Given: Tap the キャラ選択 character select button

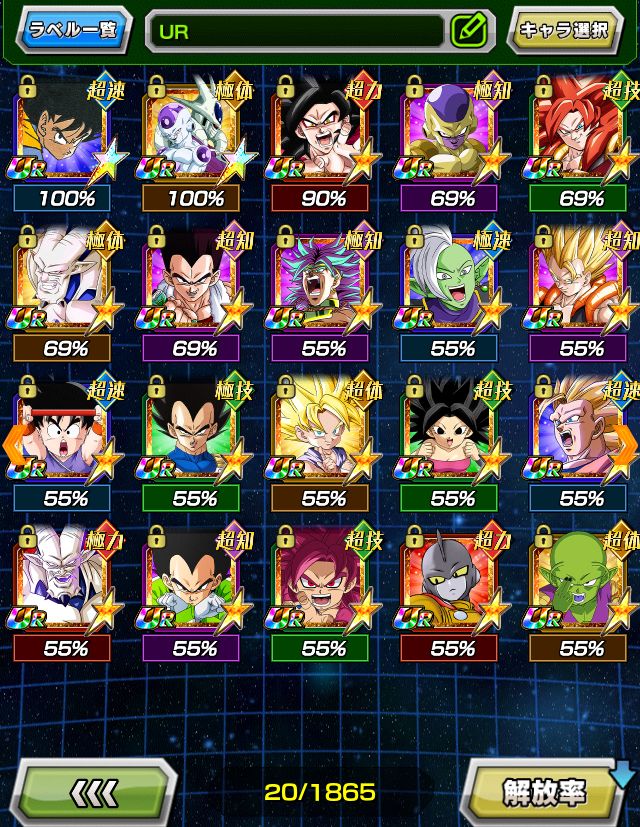Looking at the screenshot, I should click(x=563, y=29).
